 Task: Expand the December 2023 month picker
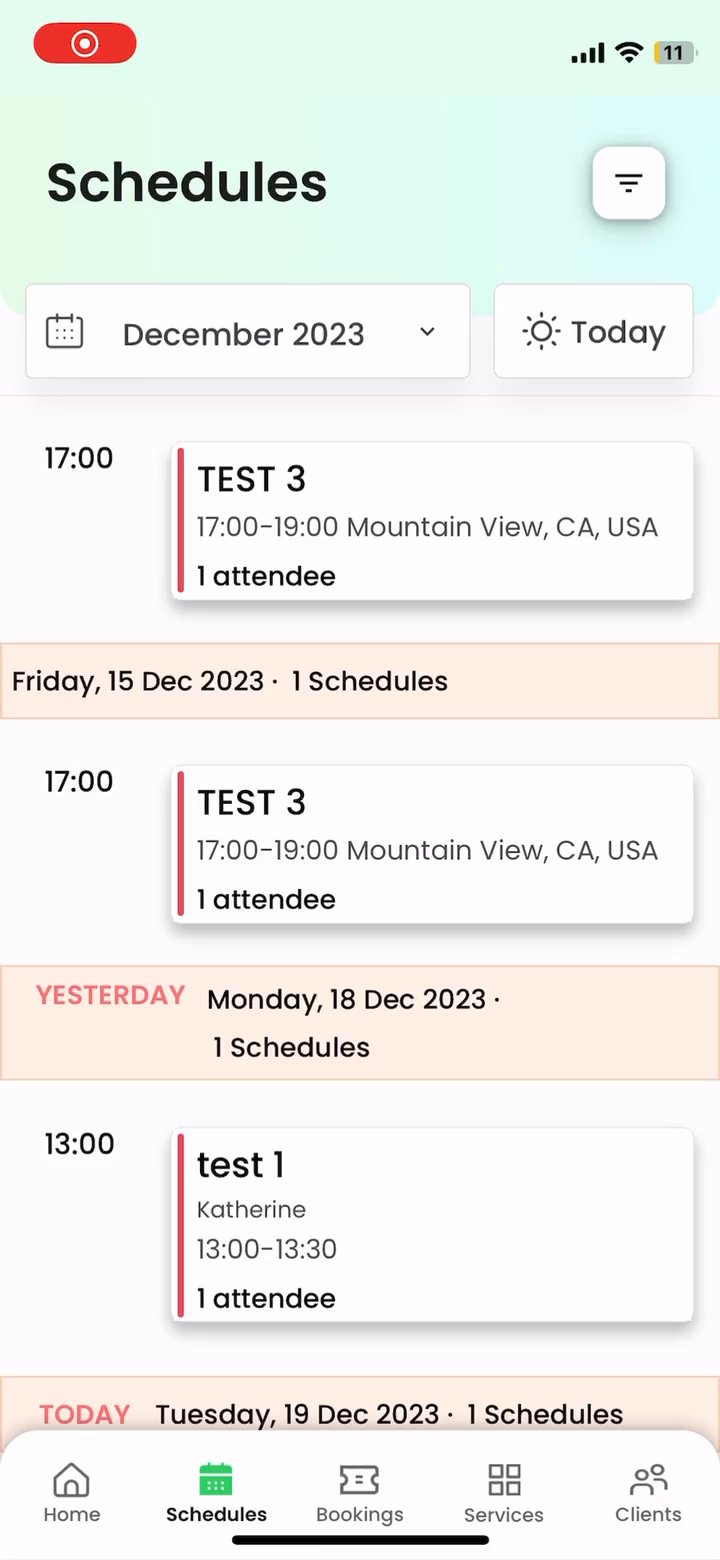point(247,332)
